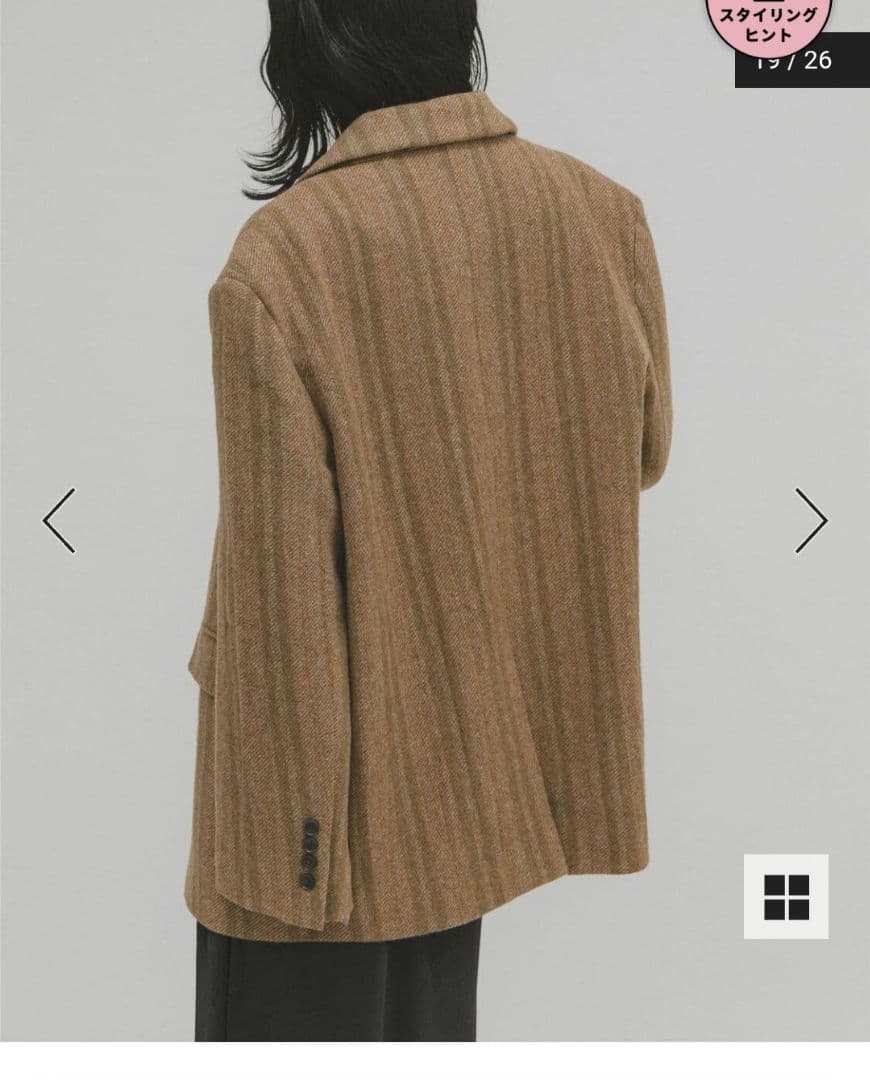
Task: Open the image grid view
Action: tap(786, 897)
